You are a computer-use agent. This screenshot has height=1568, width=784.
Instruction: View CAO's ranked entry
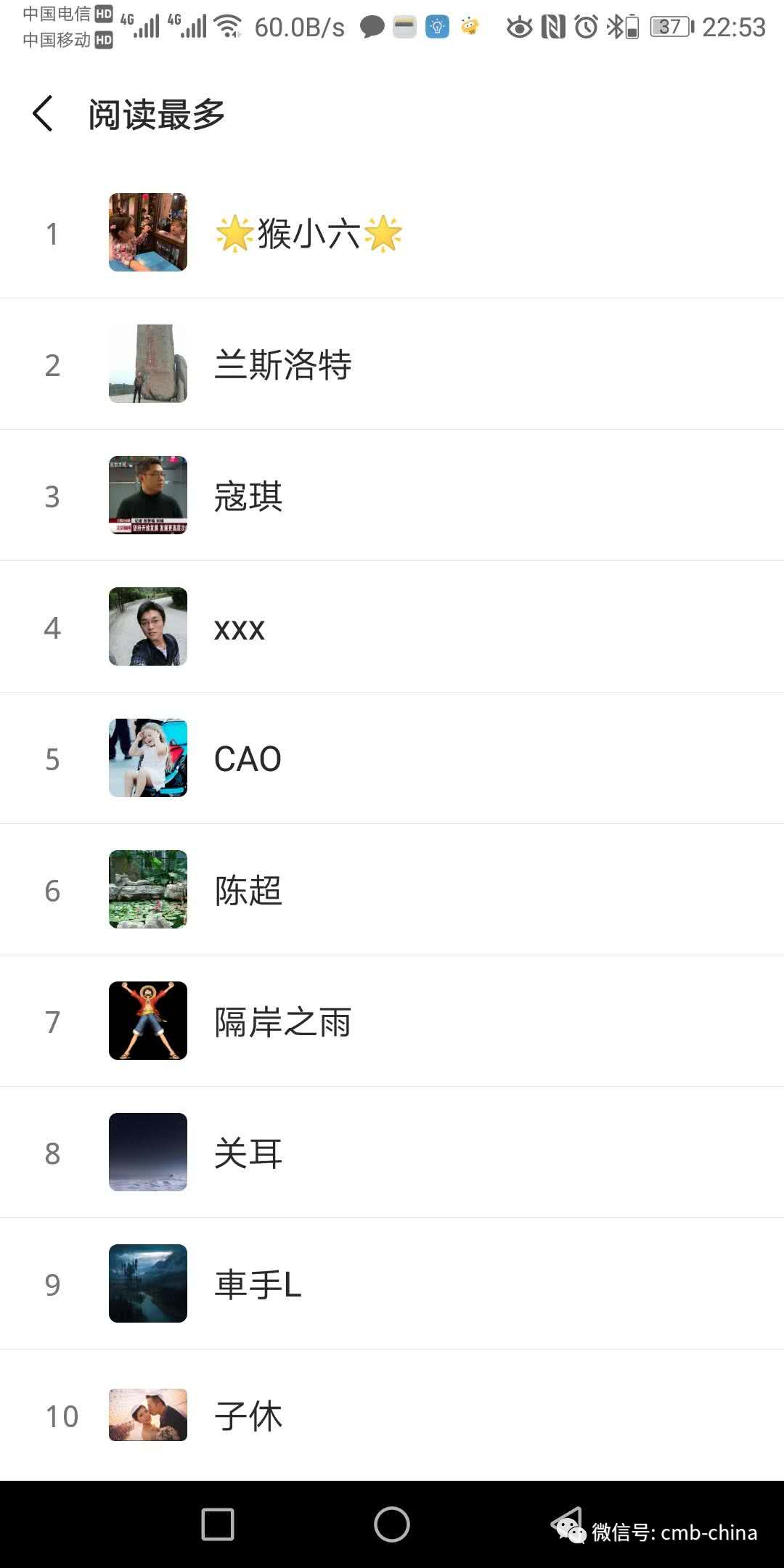coord(392,758)
